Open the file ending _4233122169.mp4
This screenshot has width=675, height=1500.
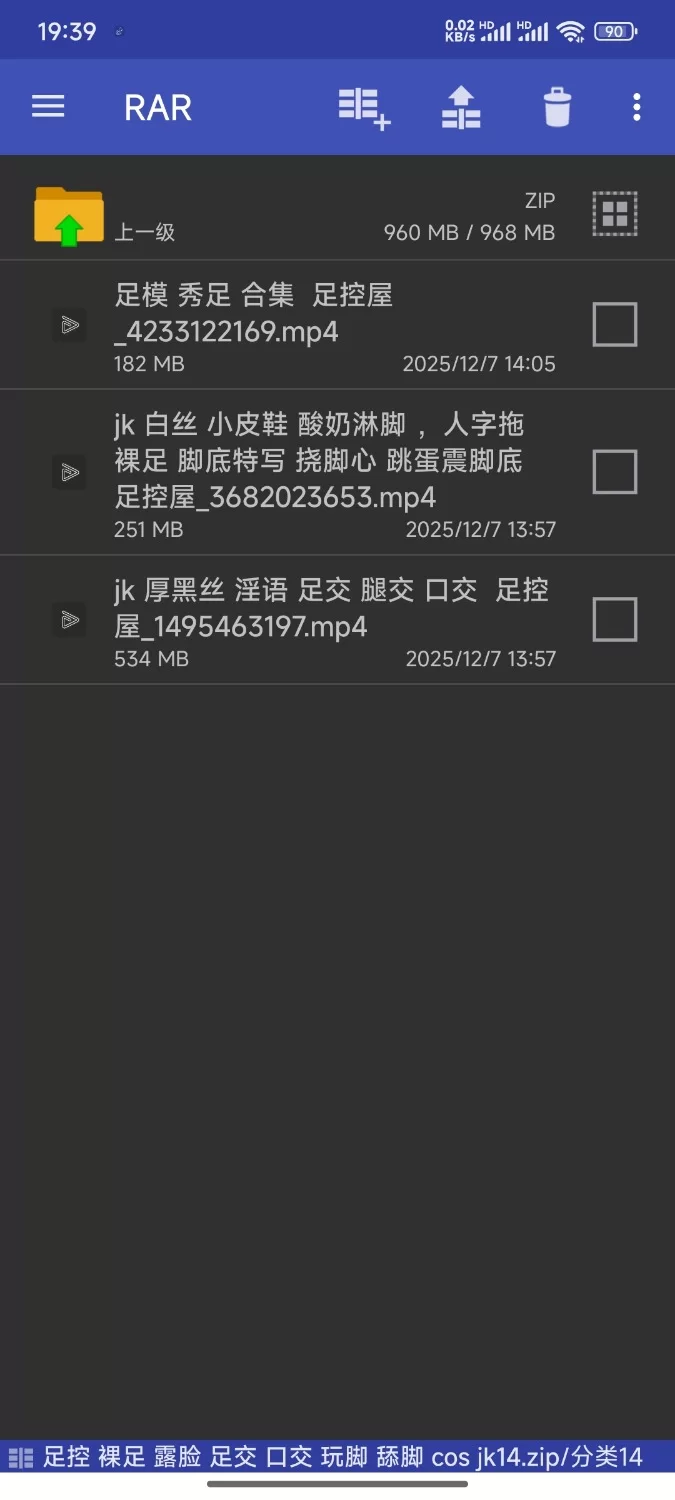coord(300,325)
